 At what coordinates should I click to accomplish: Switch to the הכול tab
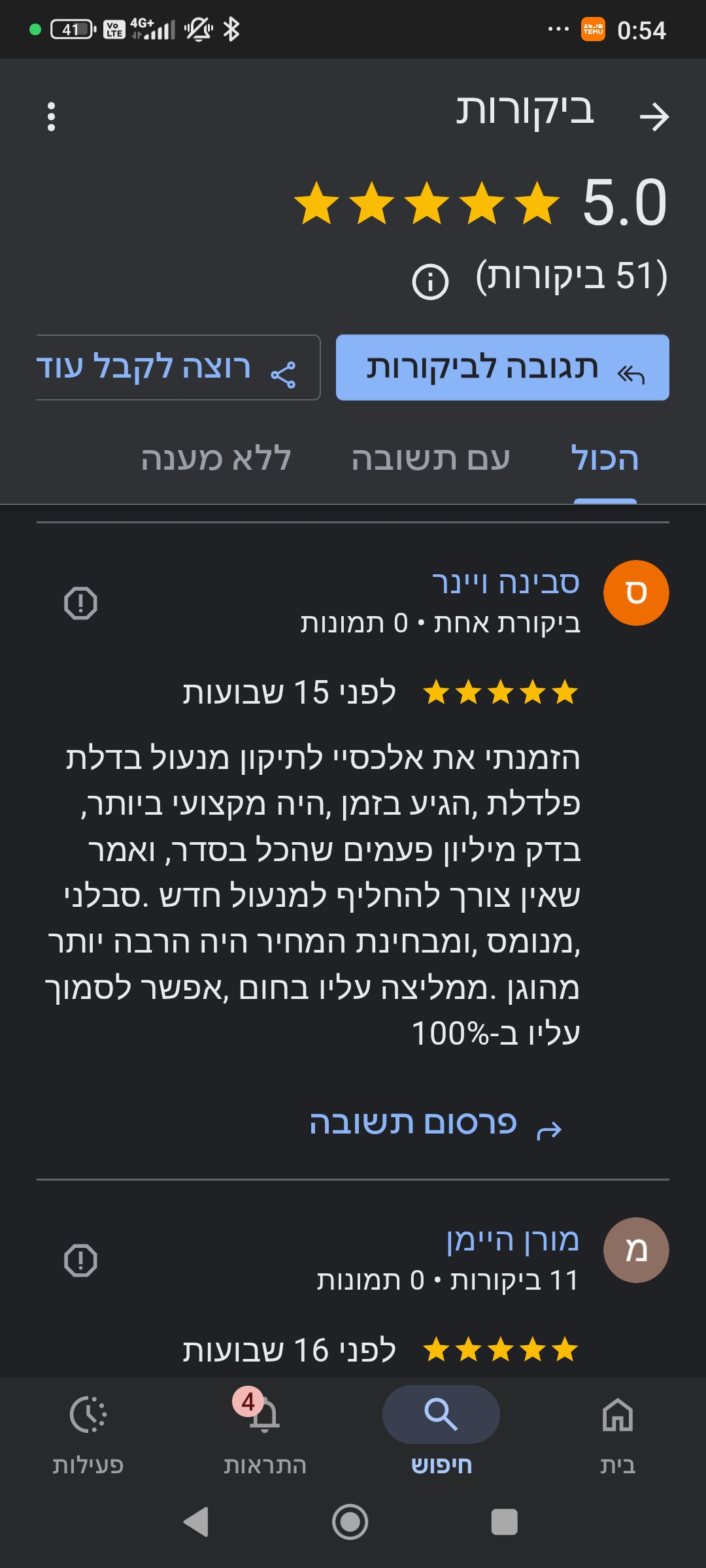605,459
